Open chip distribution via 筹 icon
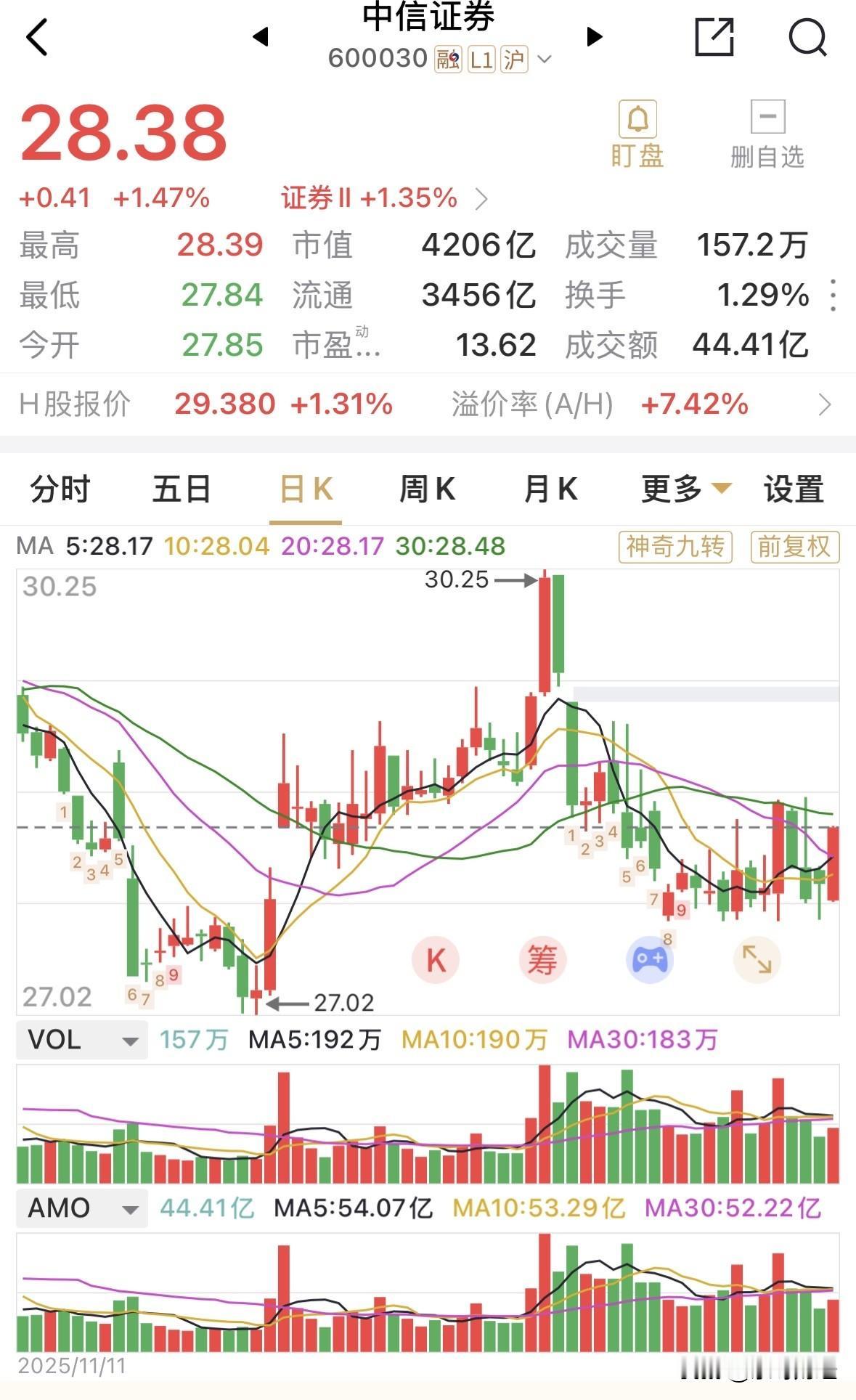 point(543,958)
